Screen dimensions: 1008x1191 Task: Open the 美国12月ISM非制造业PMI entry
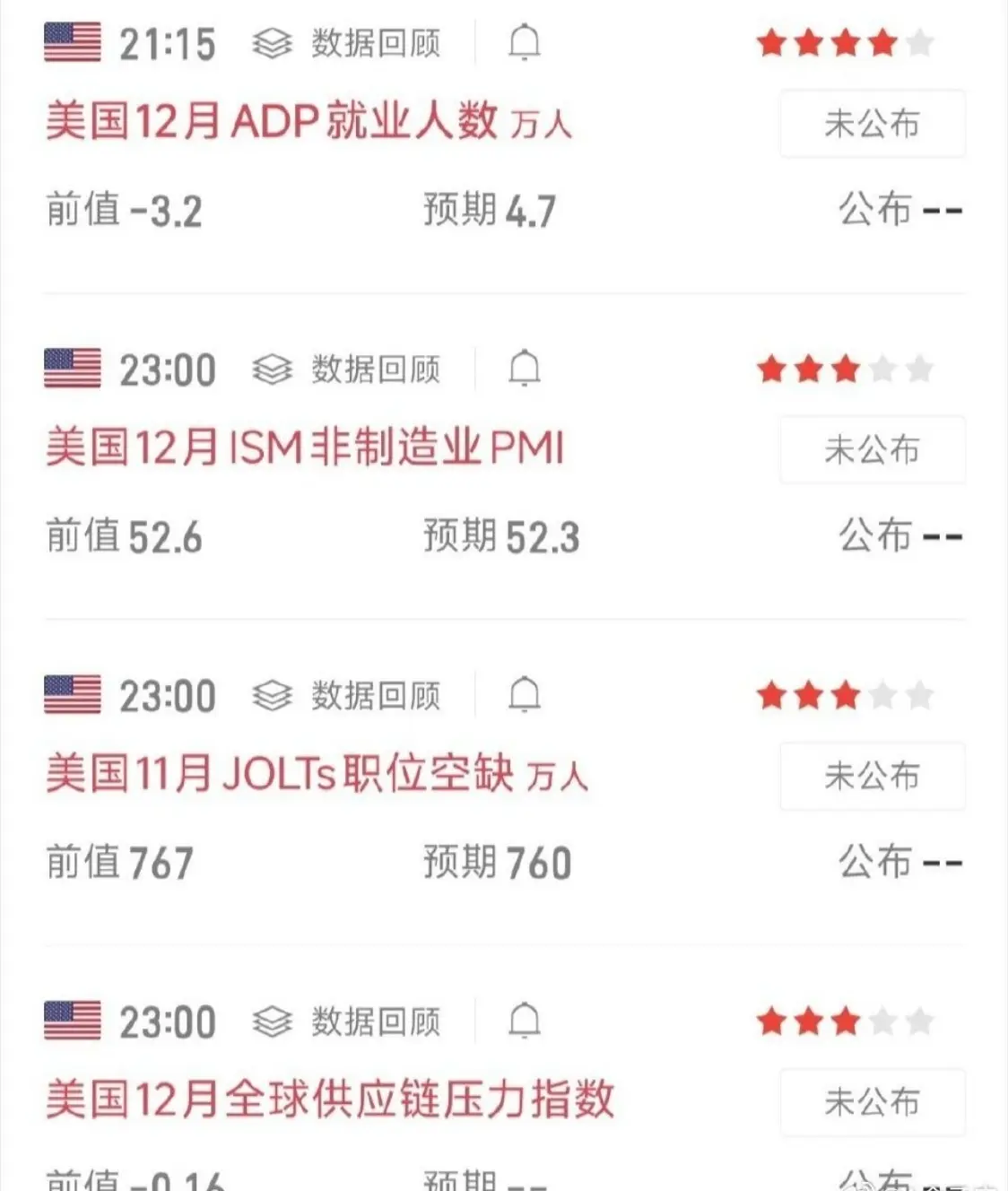pos(305,447)
